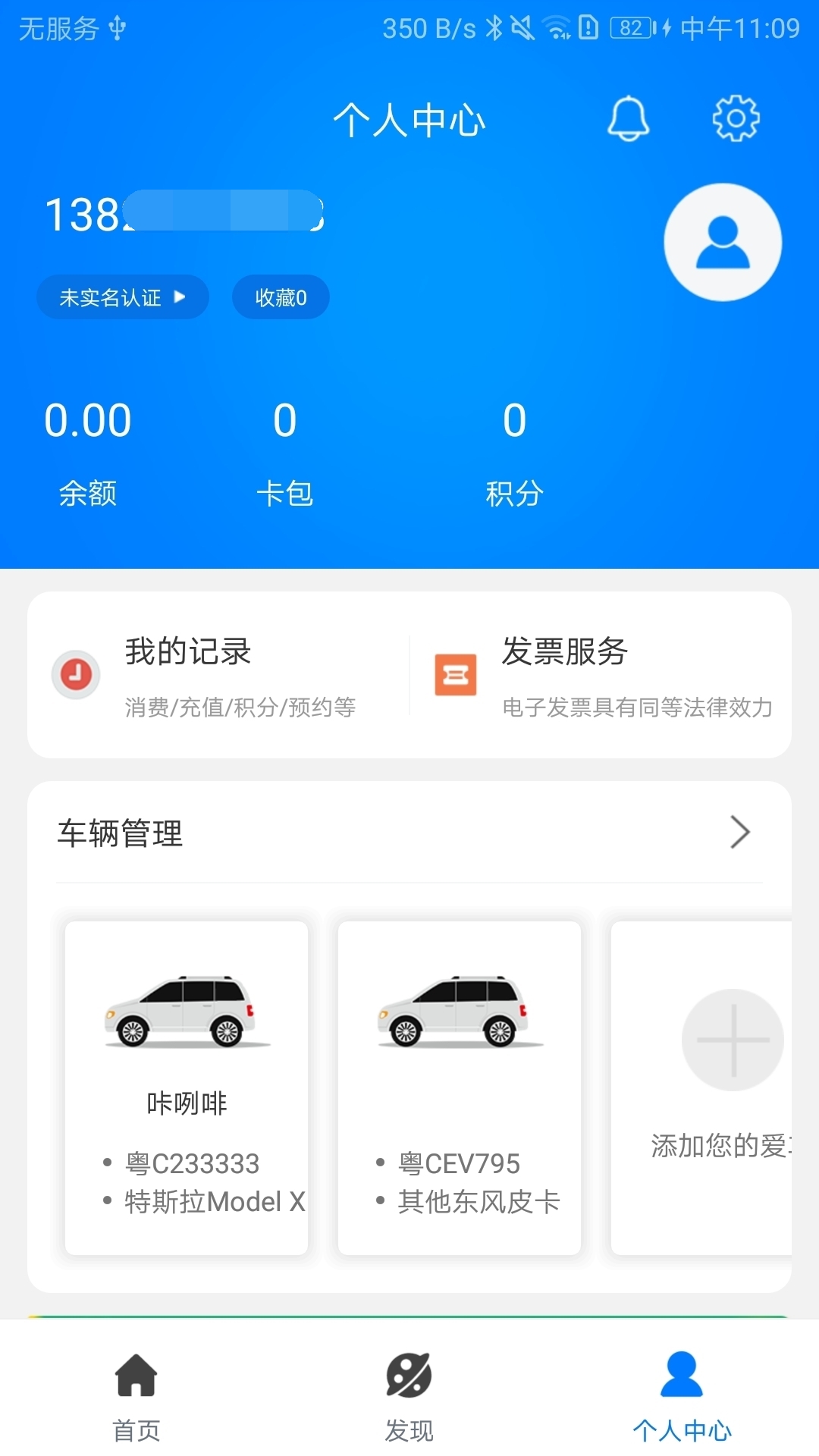Expand 车辆管理 vehicle management chevron
Viewport: 819px width, 1456px height.
[x=739, y=833]
